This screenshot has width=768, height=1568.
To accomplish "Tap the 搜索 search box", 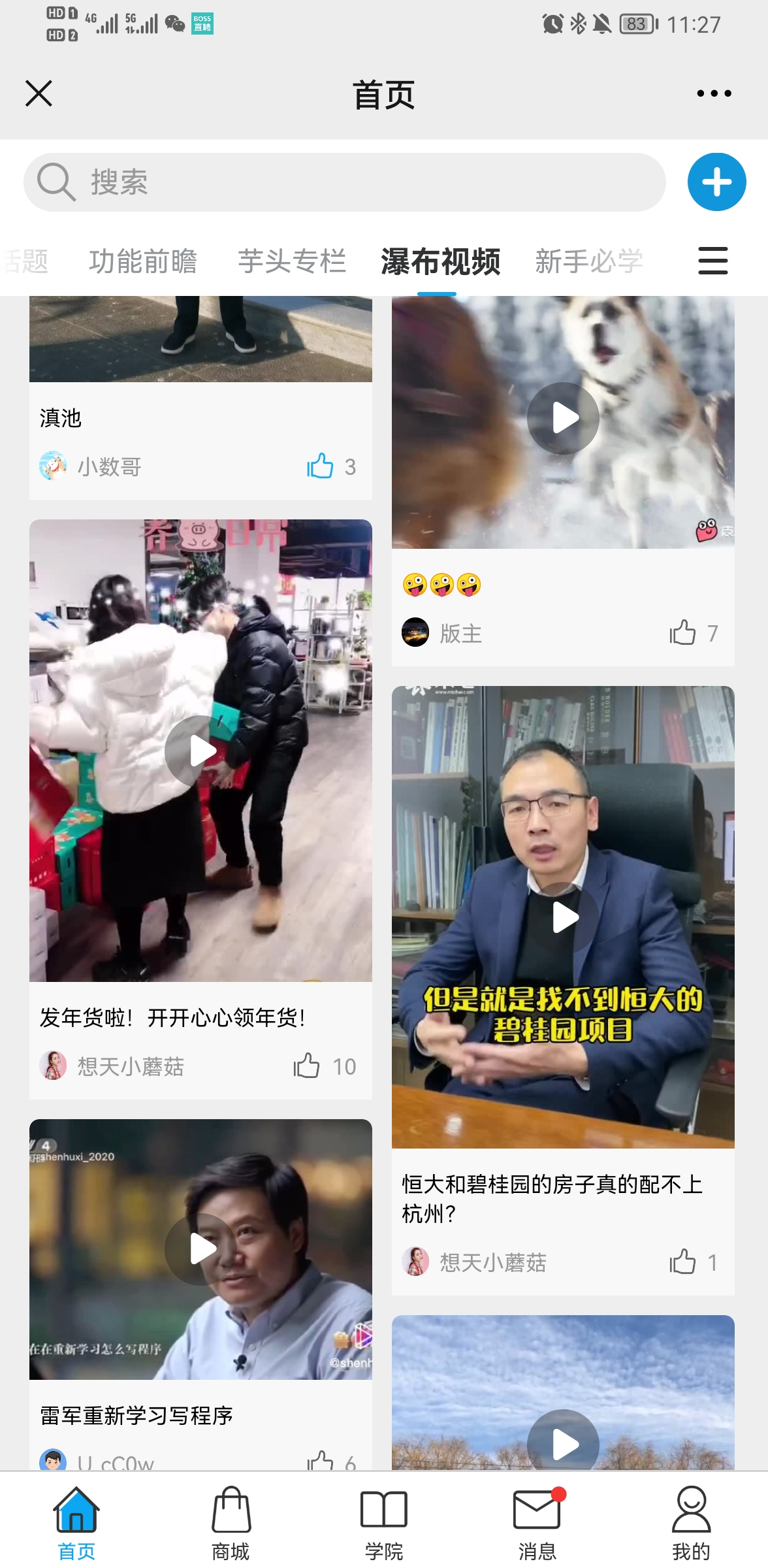I will point(345,182).
